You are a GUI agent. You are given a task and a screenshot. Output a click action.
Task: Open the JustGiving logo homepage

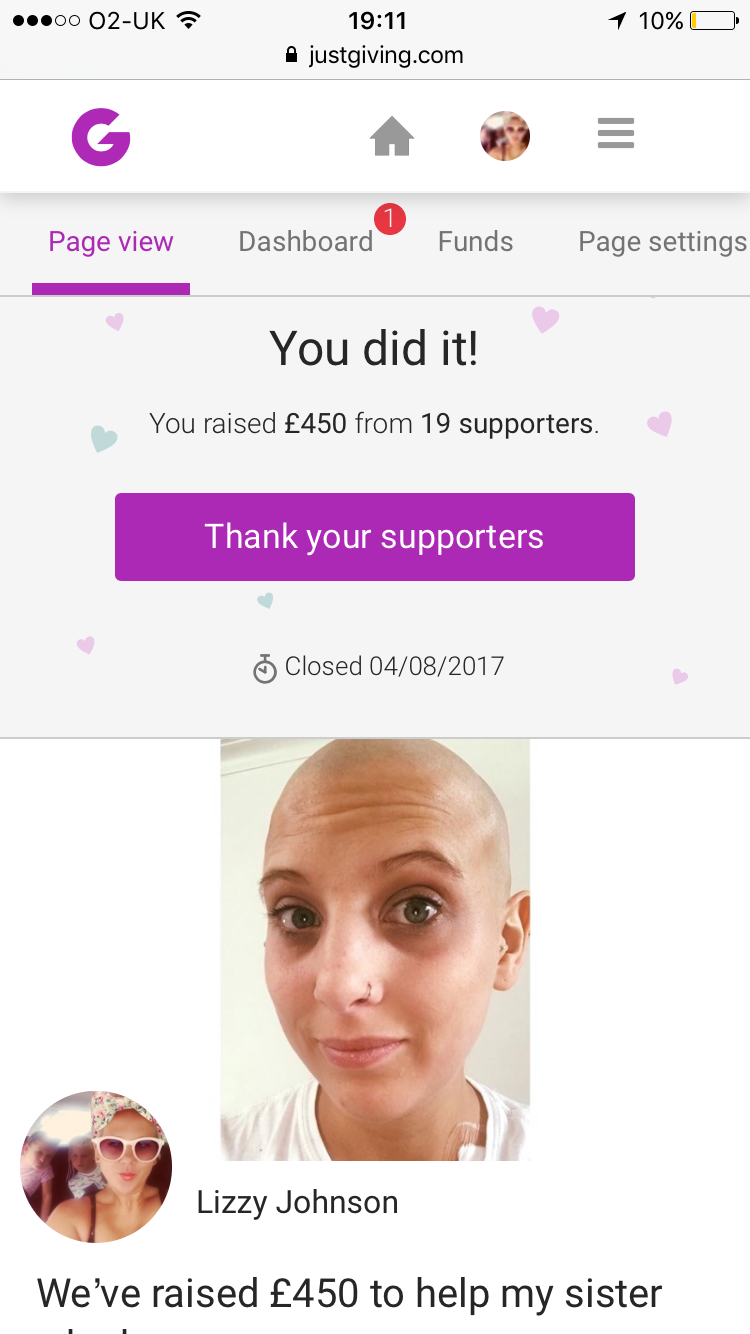(x=101, y=136)
